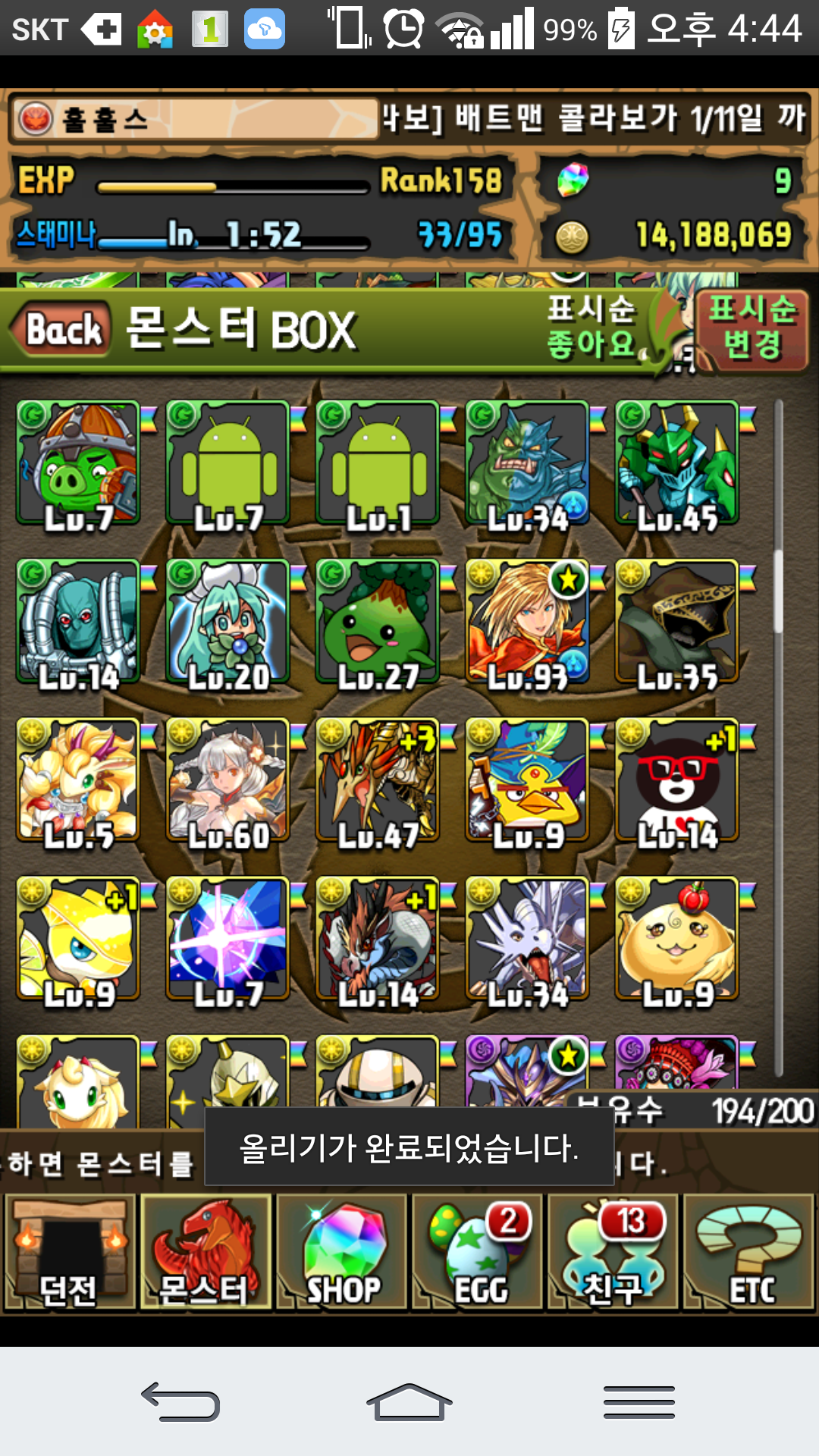The image size is (819, 1456).
Task: Open the ETC tab
Action: click(749, 1251)
